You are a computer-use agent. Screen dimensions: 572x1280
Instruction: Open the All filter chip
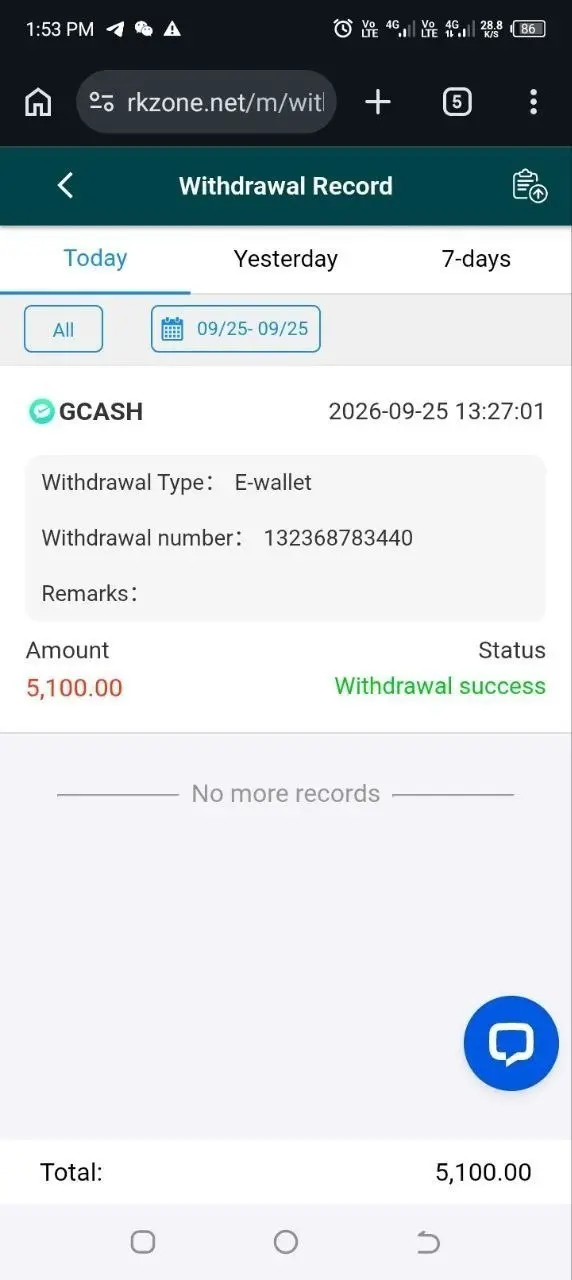tap(63, 329)
